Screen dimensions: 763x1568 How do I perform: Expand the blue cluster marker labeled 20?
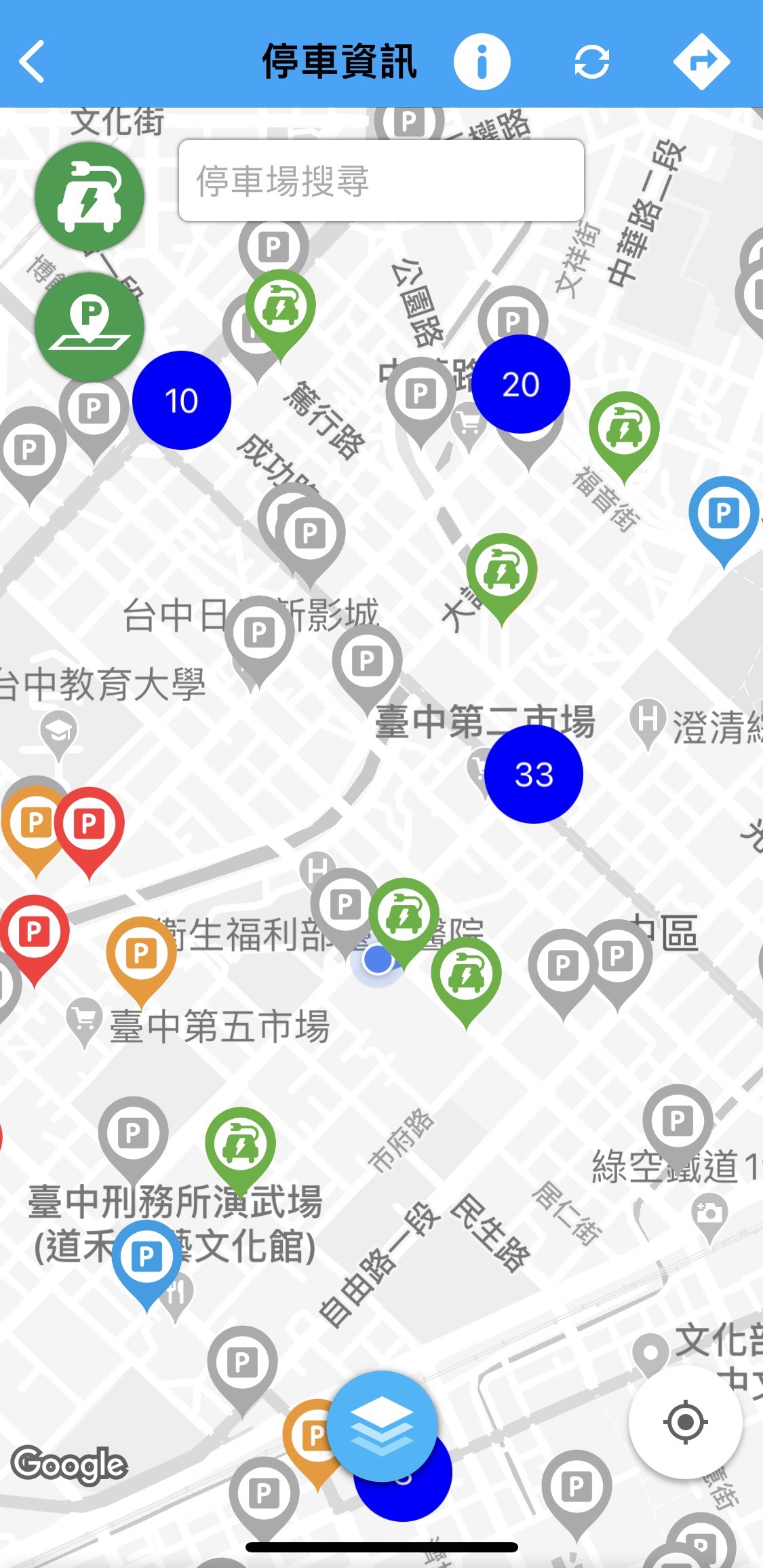[521, 384]
